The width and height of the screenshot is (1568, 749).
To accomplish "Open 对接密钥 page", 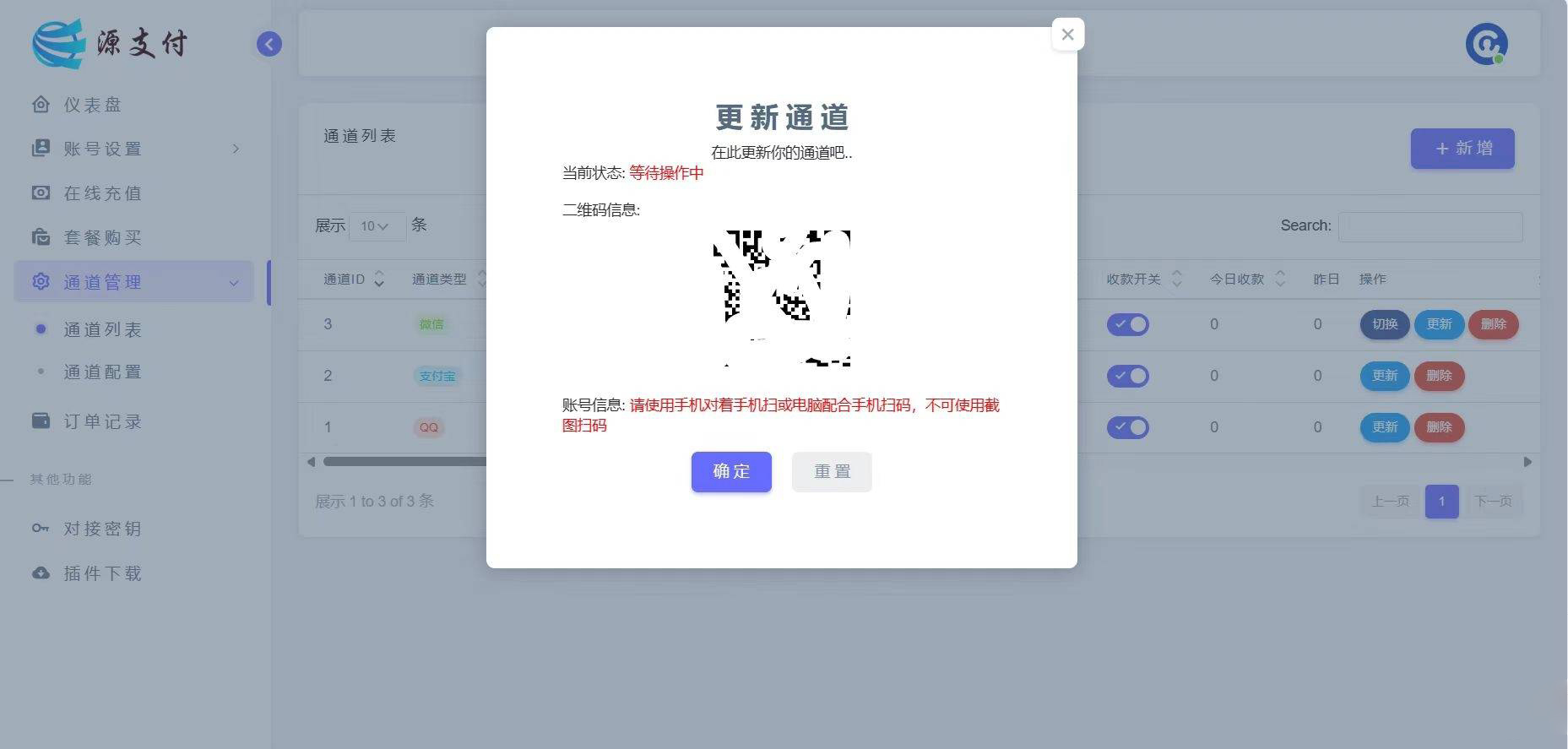I will [102, 529].
